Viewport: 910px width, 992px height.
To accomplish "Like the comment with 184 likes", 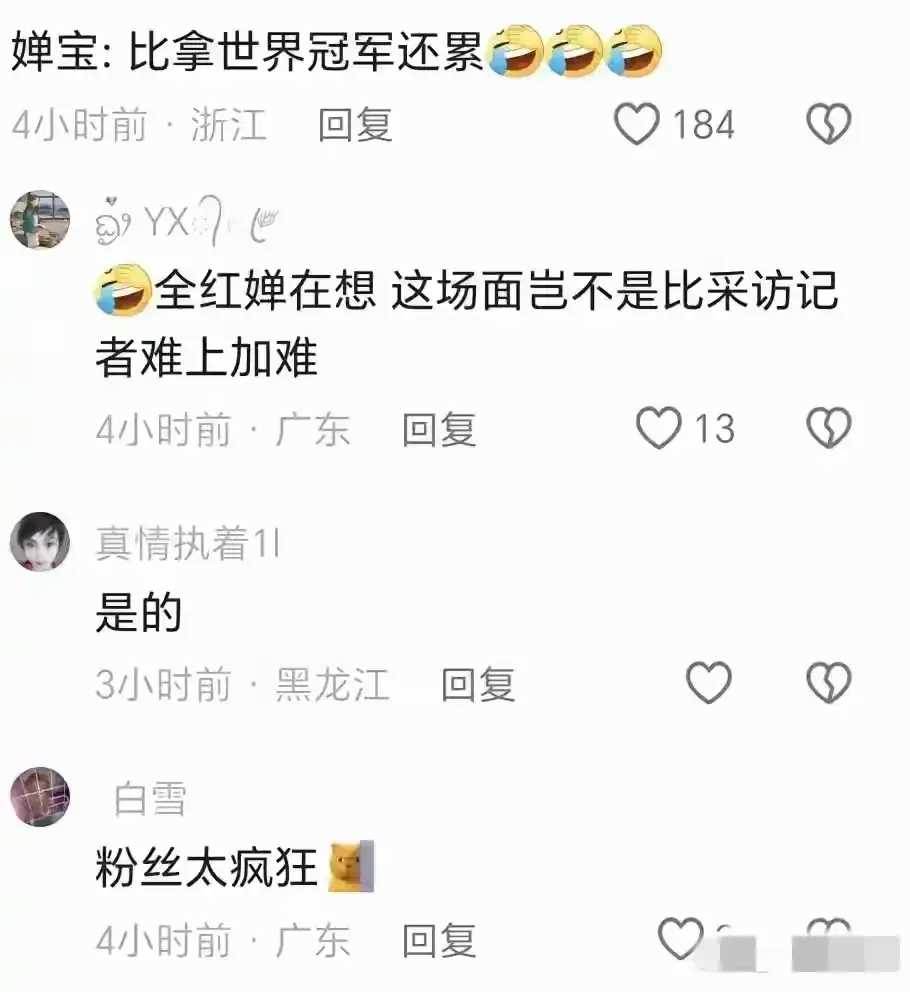I will pyautogui.click(x=636, y=125).
